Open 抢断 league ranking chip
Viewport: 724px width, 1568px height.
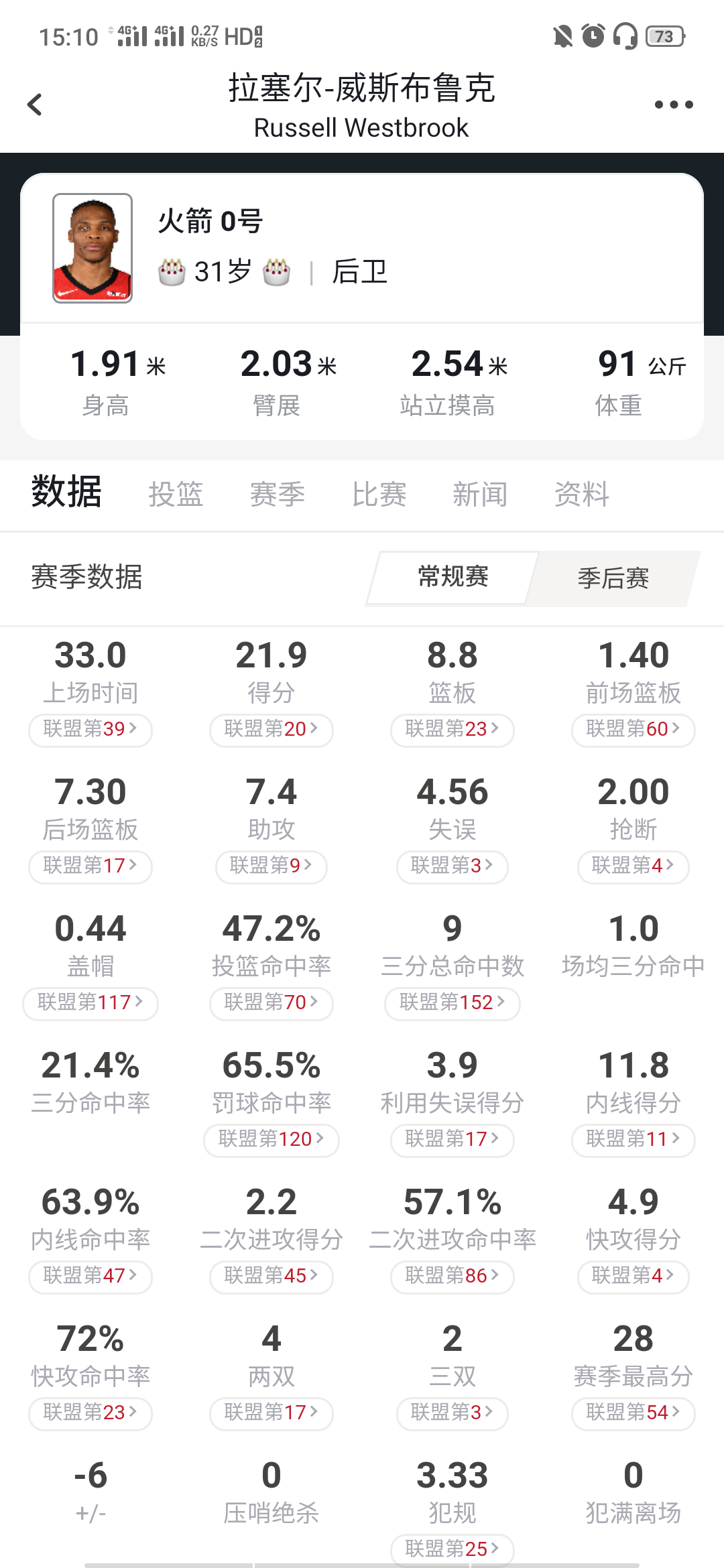click(x=633, y=866)
